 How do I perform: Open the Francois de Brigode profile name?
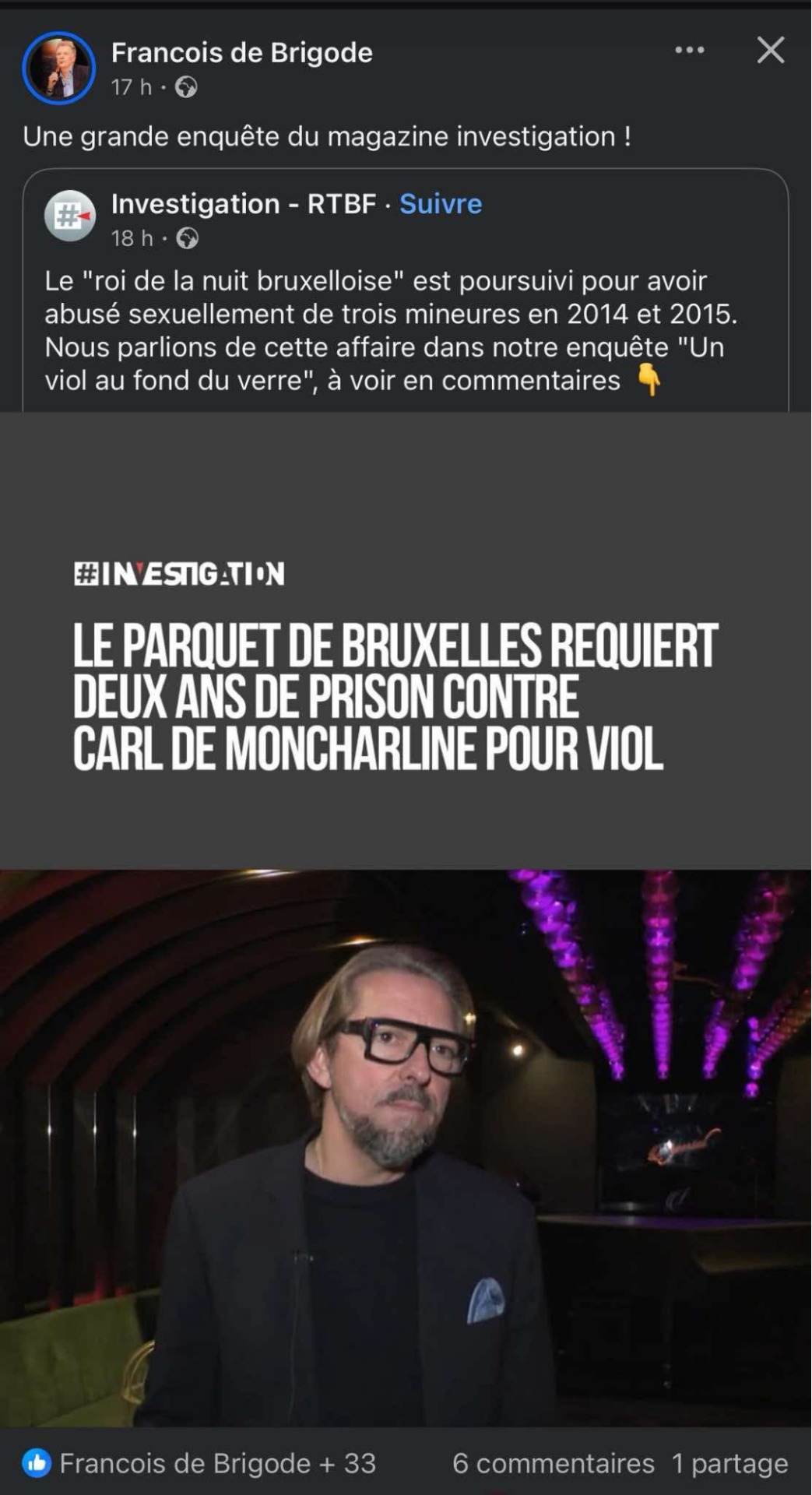[x=241, y=53]
